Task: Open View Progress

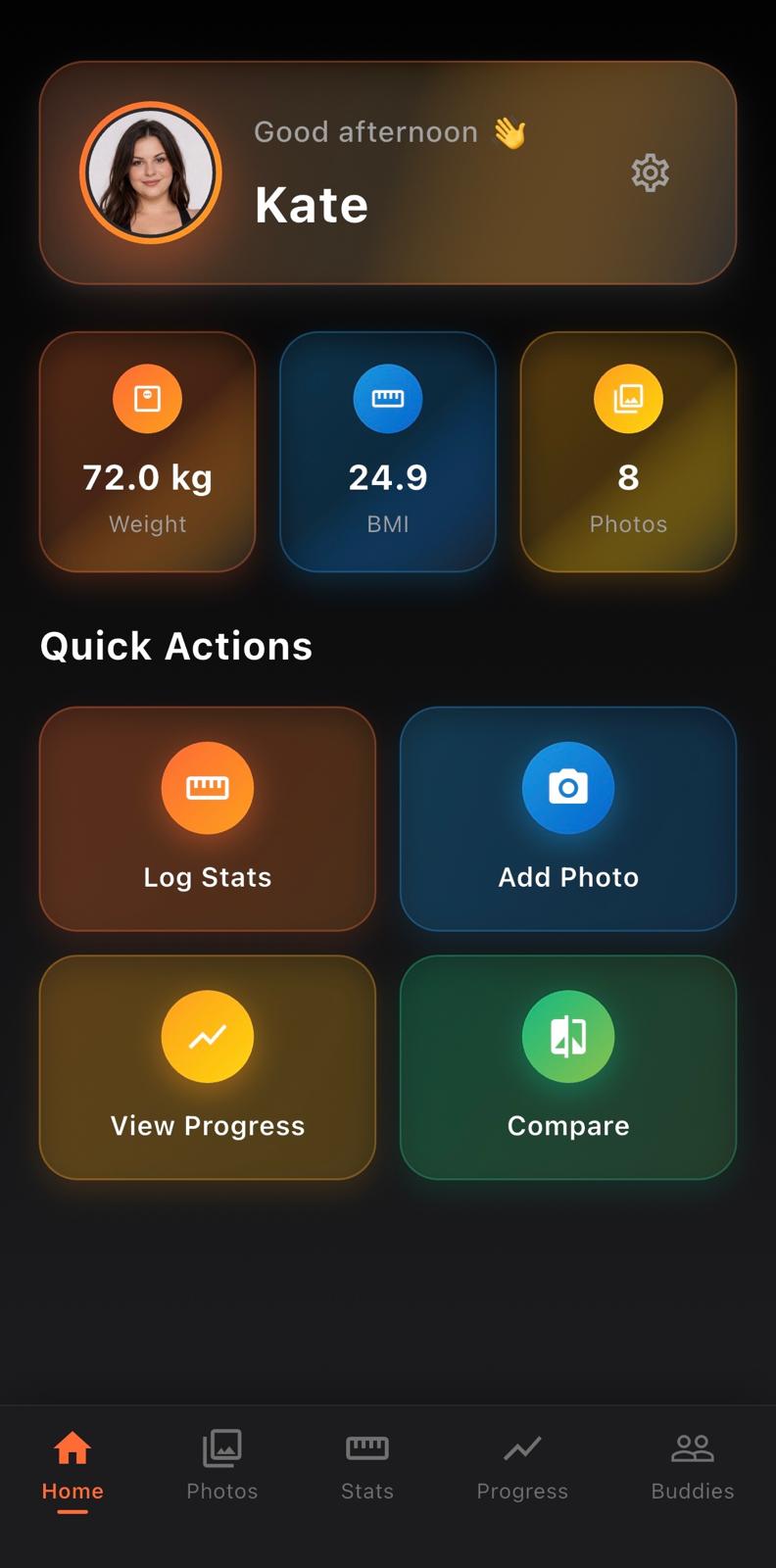Action: 207,1068
